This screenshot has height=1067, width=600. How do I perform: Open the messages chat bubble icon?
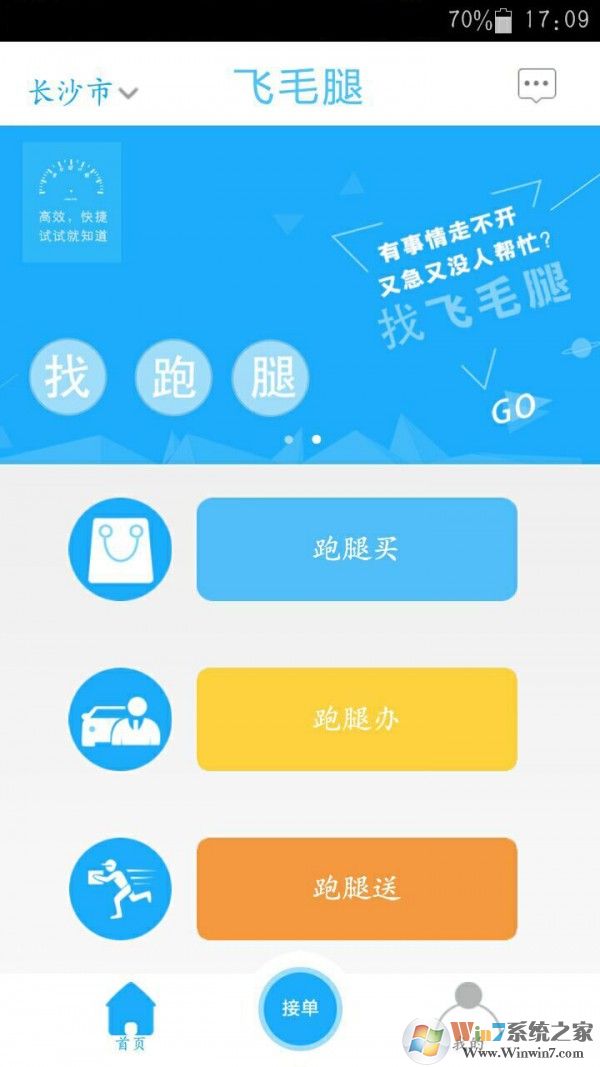pyautogui.click(x=536, y=85)
